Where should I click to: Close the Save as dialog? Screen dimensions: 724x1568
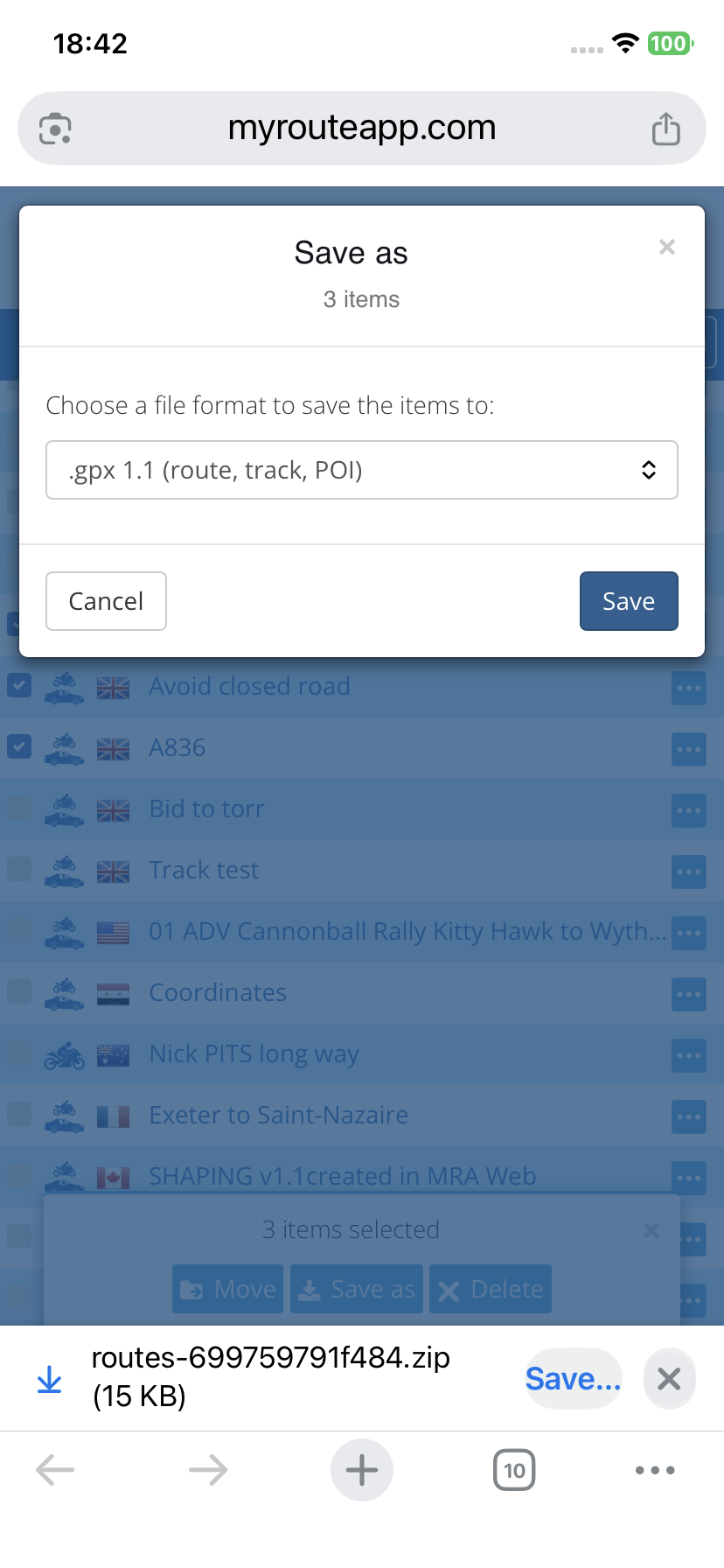tap(666, 248)
